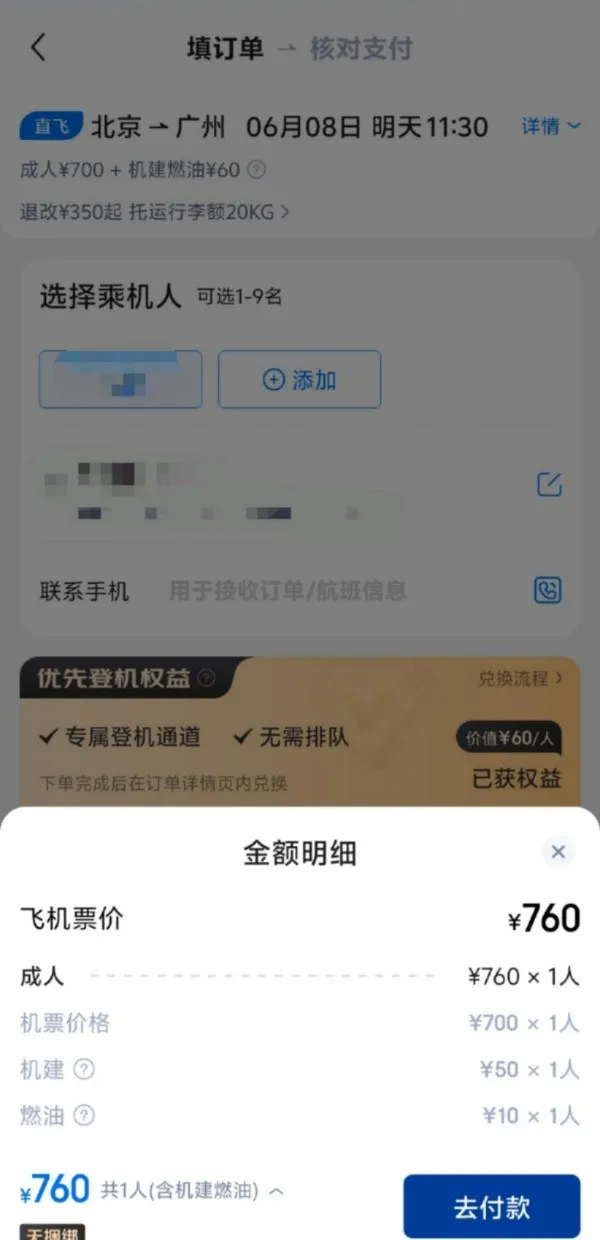Add a passenger with 添加
The width and height of the screenshot is (600, 1240).
[x=299, y=380]
